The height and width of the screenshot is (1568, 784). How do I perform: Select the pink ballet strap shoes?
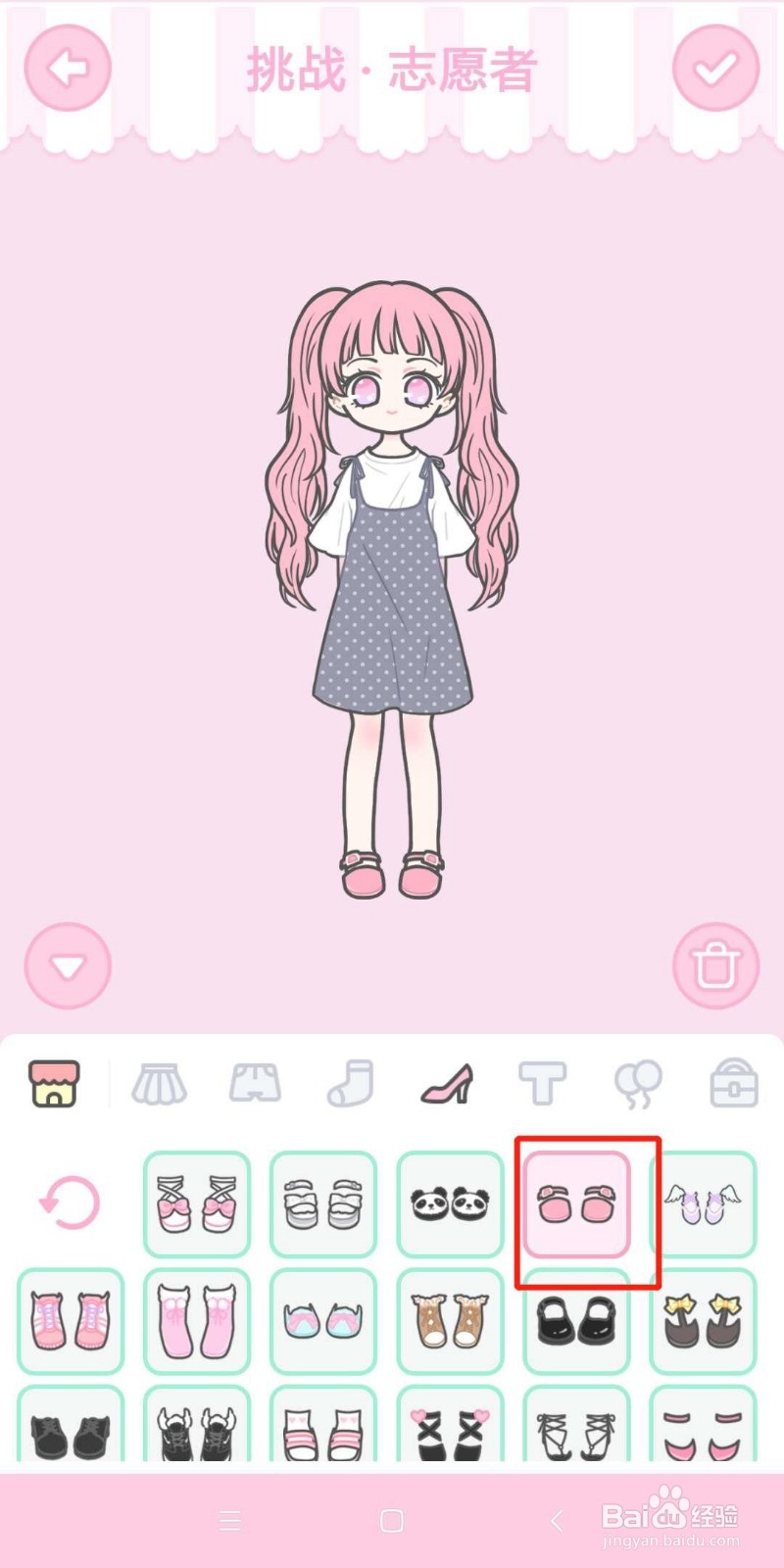pyautogui.click(x=197, y=1203)
